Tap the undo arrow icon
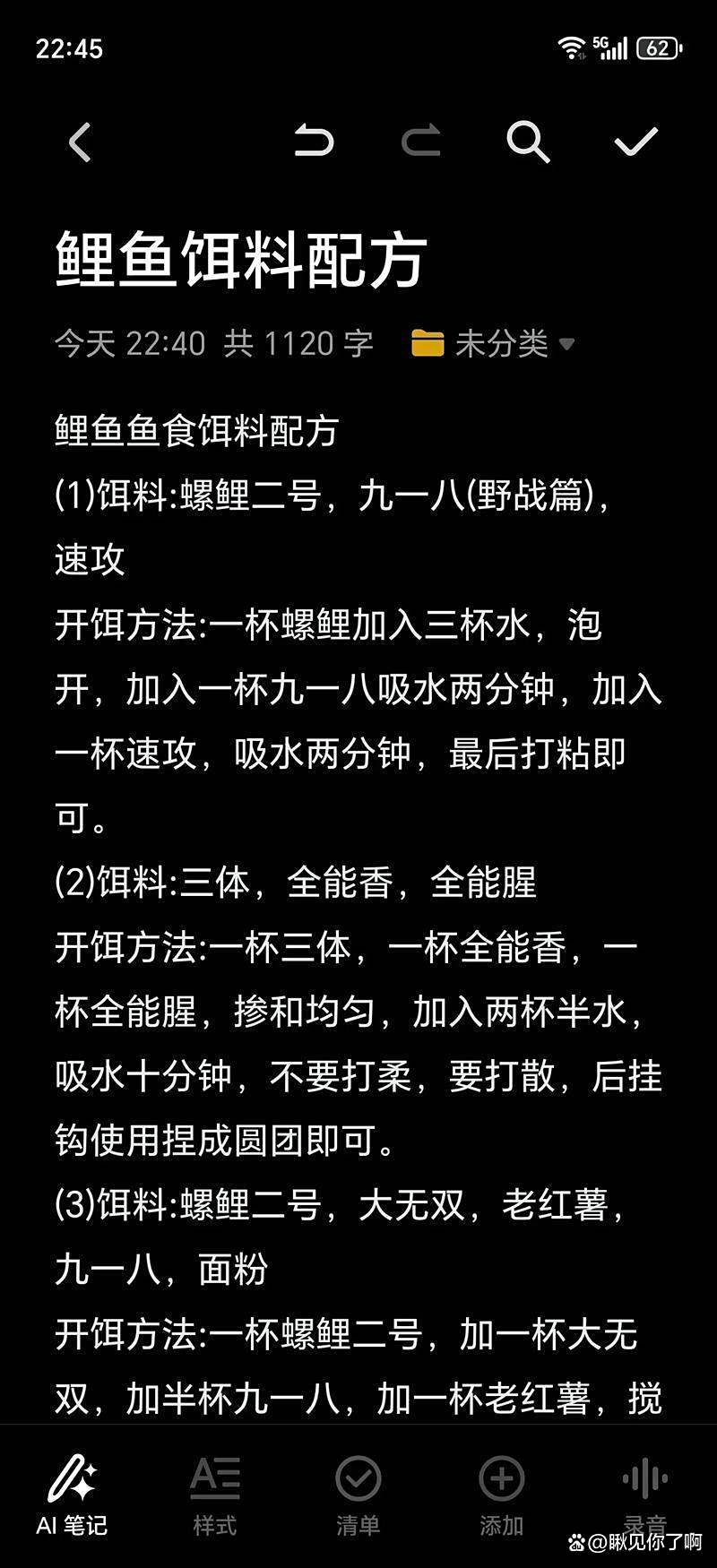The image size is (717, 1568). point(315,141)
